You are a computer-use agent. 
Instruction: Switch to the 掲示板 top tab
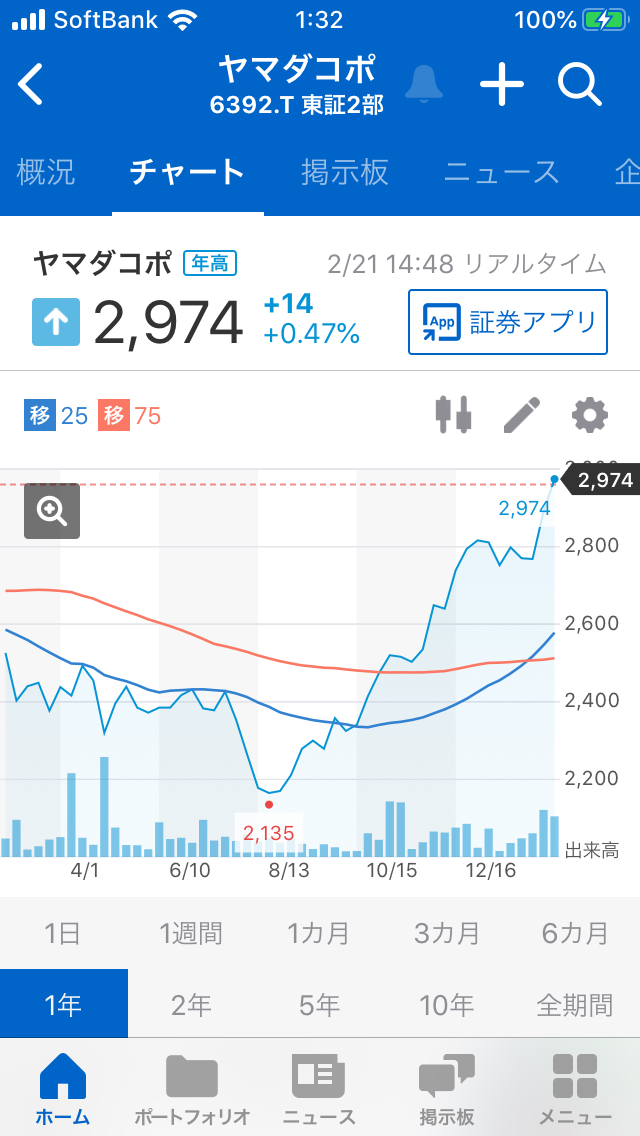pyautogui.click(x=345, y=172)
